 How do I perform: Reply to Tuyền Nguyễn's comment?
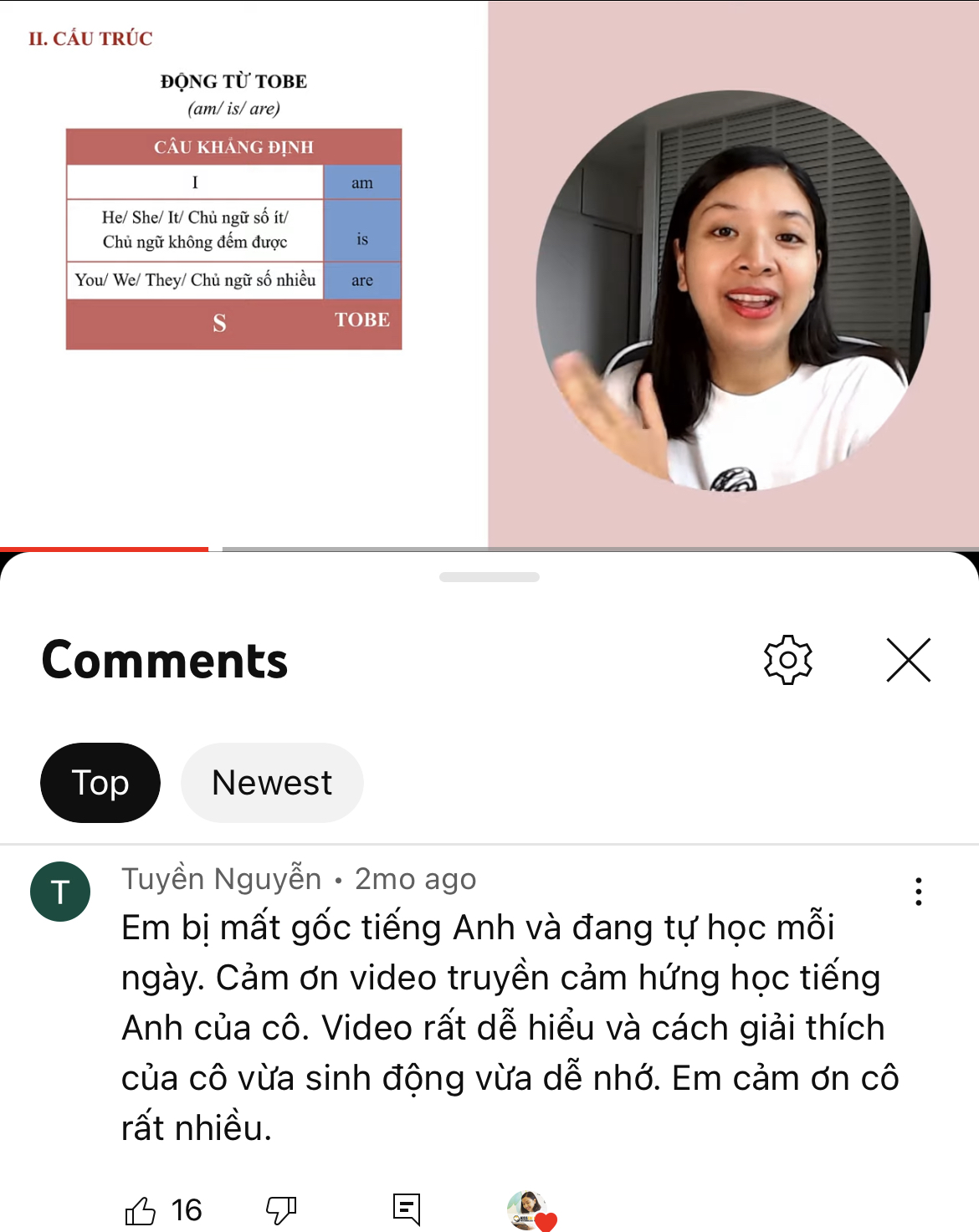(407, 1209)
